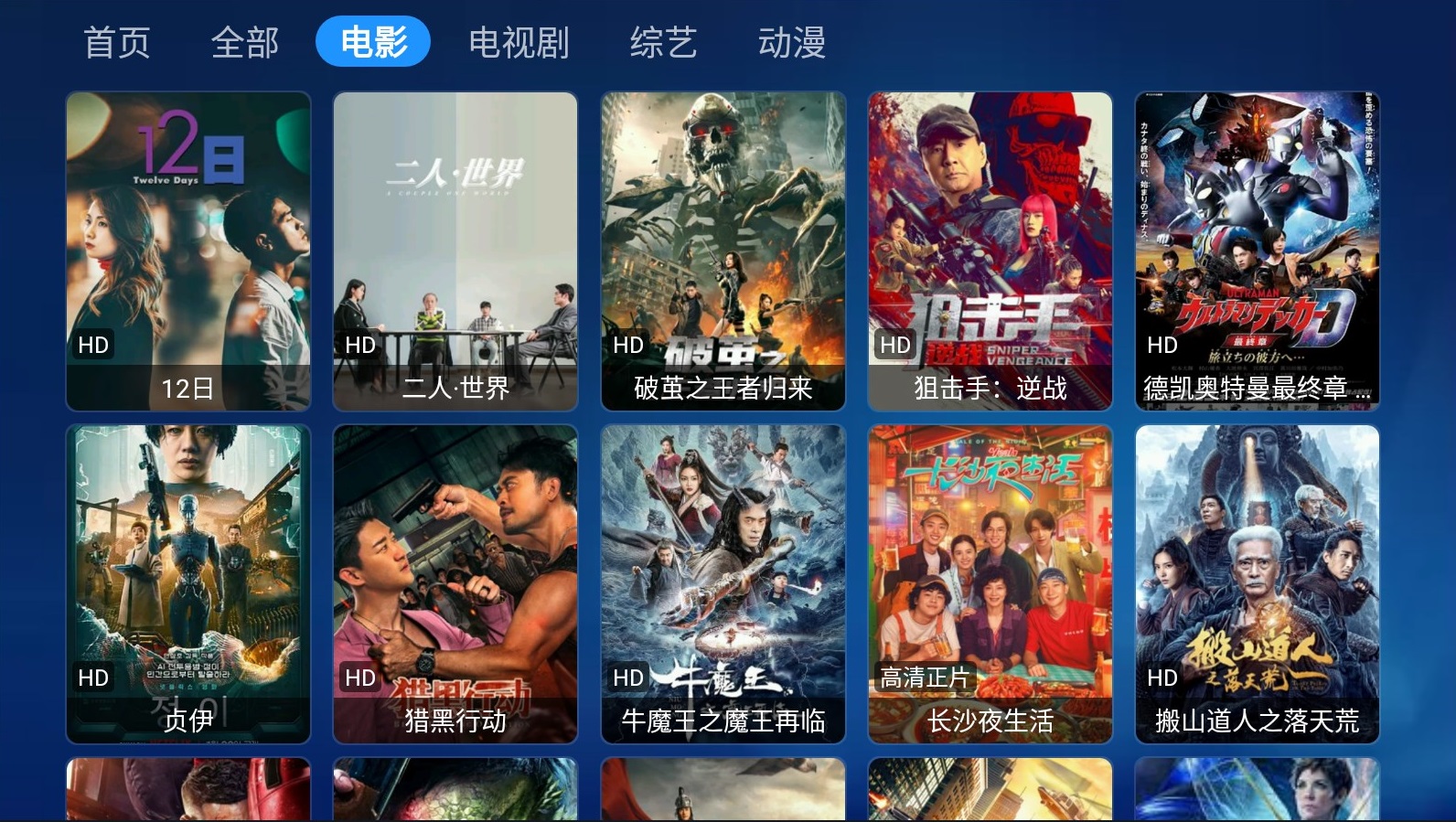Open 狙击手:逆战 movie card
This screenshot has width=1456, height=822.
coord(990,251)
